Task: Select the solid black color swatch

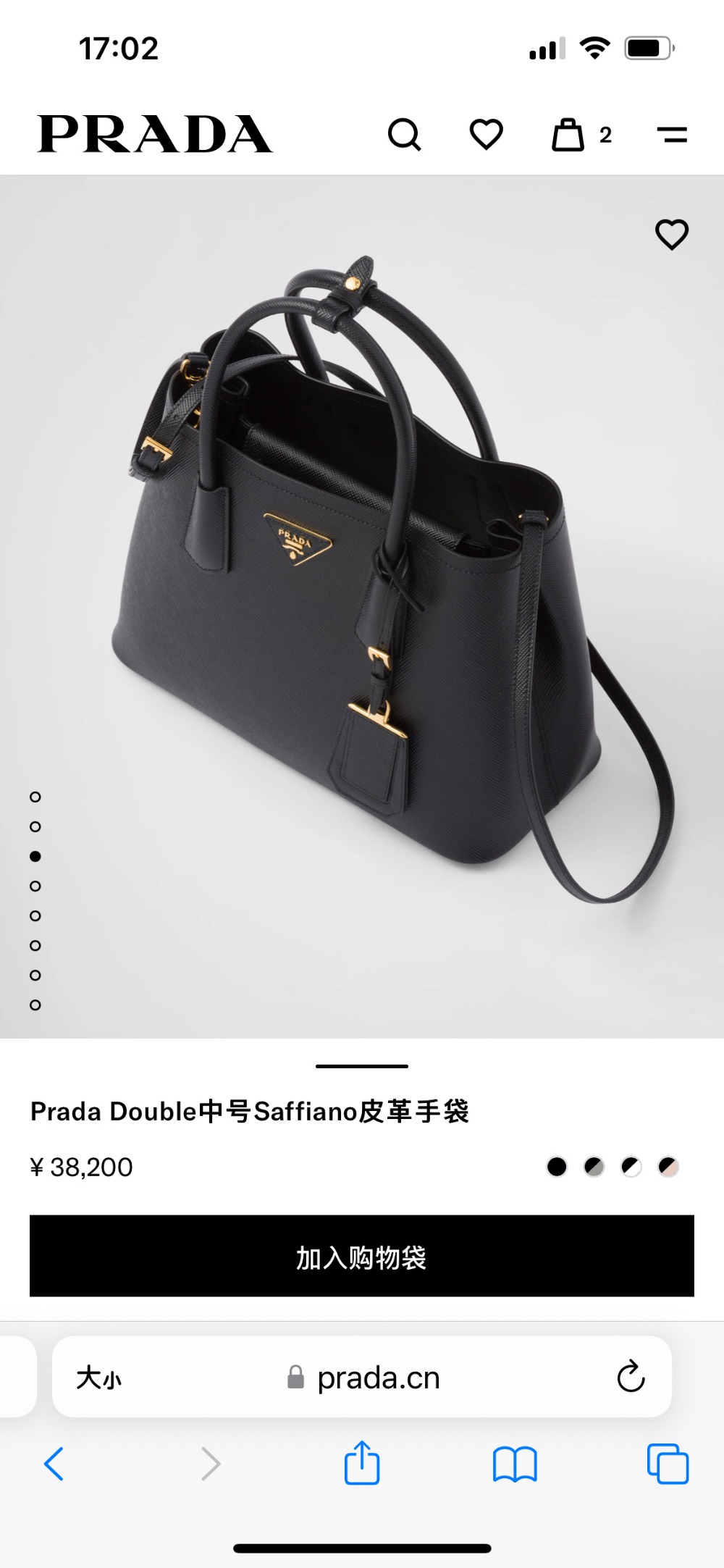Action: coord(557,1167)
